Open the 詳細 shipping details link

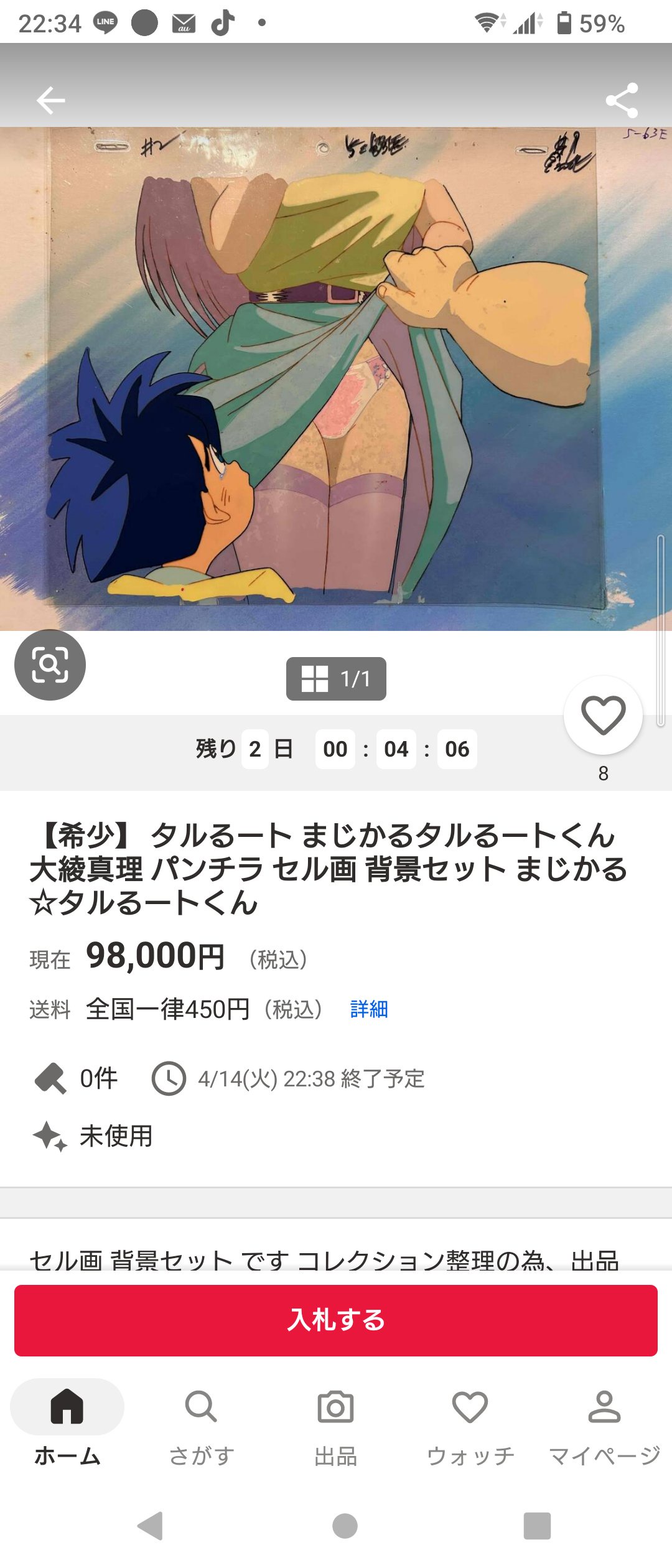pyautogui.click(x=369, y=1009)
